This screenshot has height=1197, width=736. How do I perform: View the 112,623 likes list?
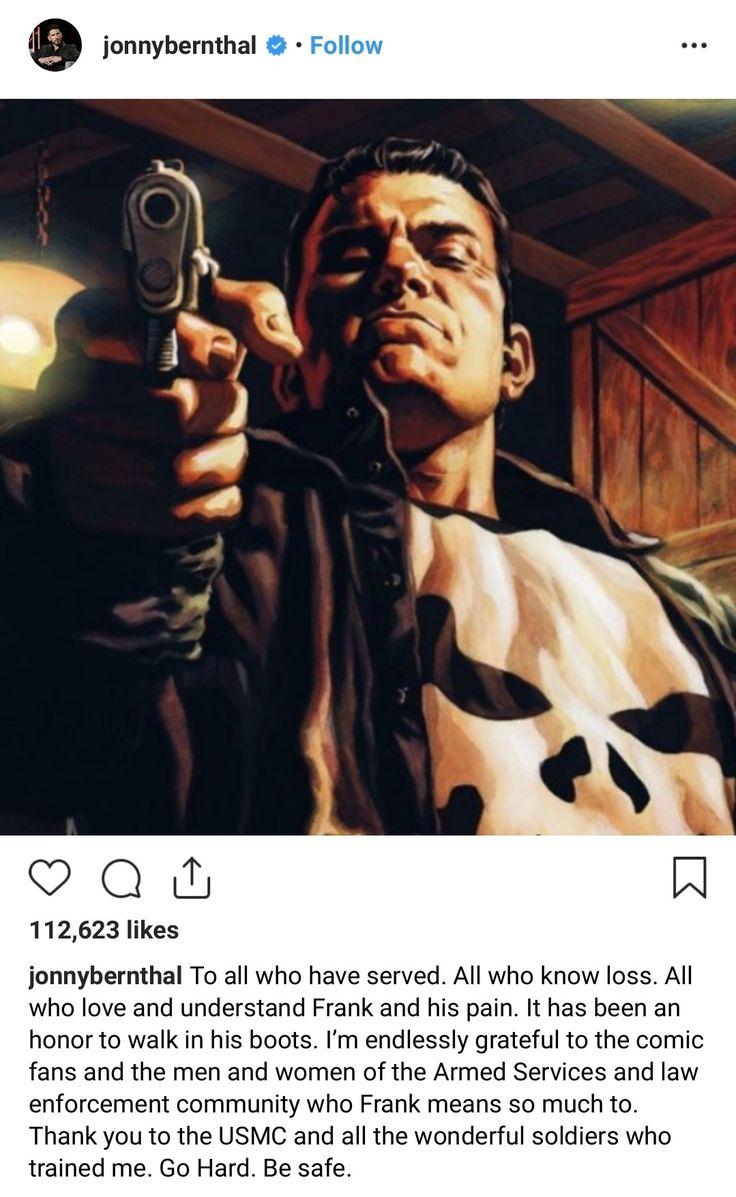click(104, 930)
